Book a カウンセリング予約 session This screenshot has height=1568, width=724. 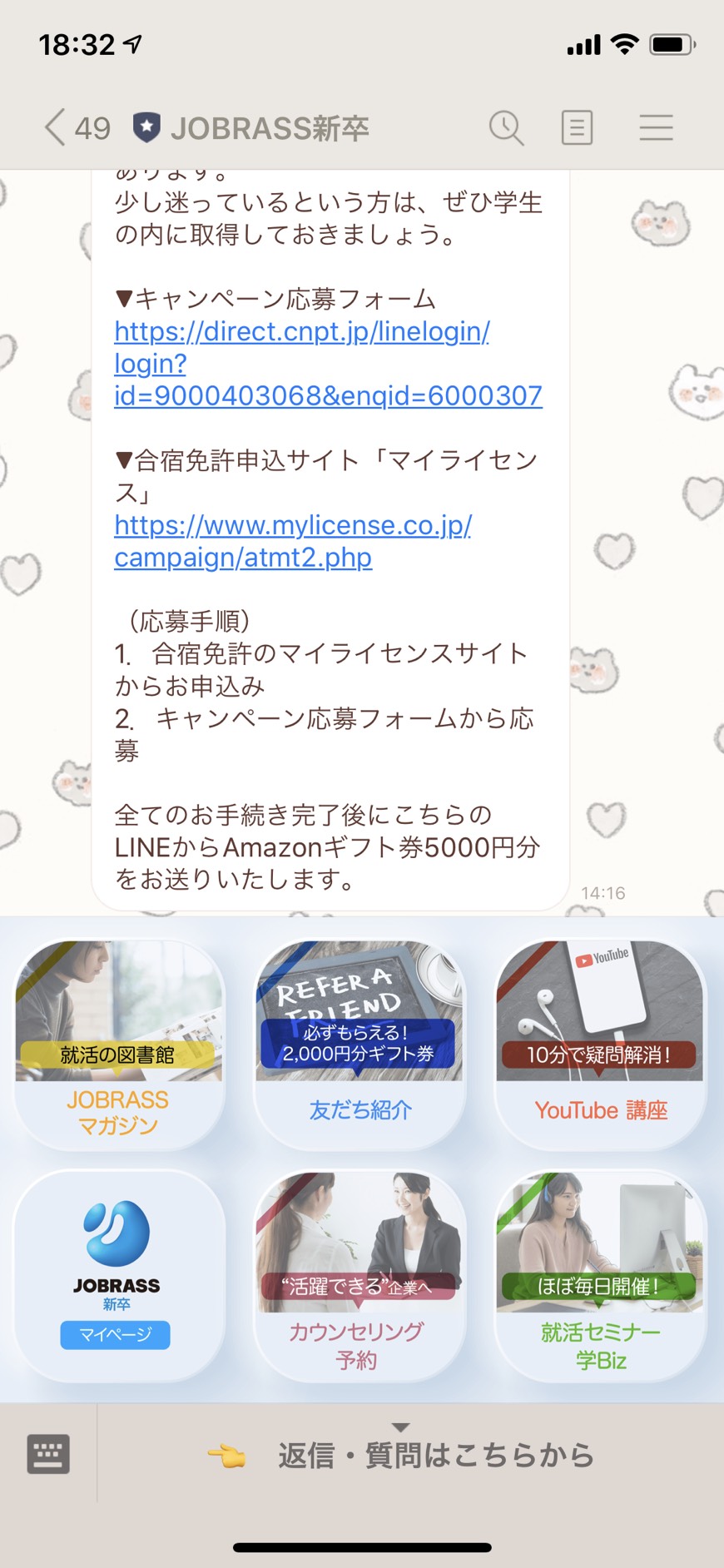[360, 1277]
